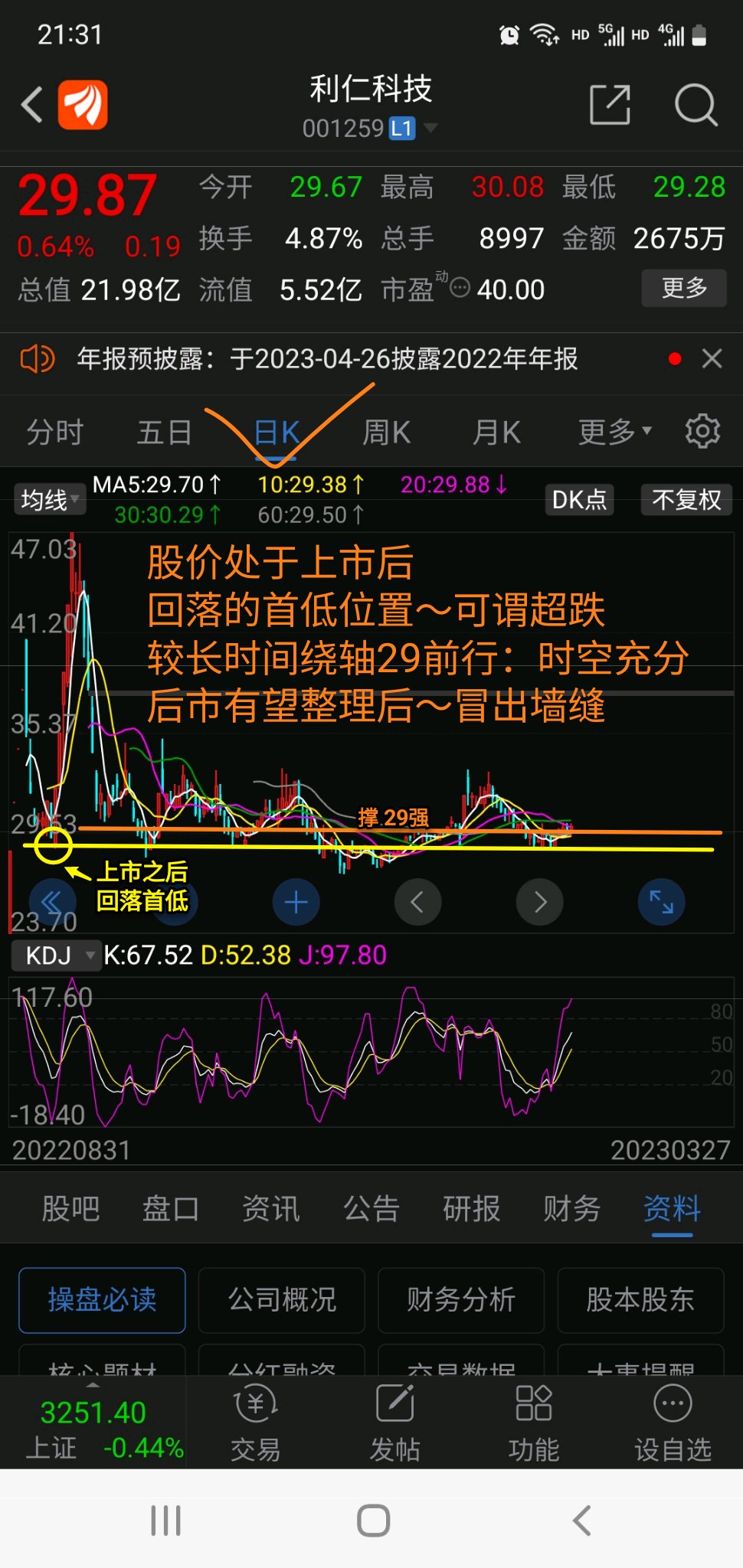Screen dimensions: 743x1568
Task: Switch to the 周K weekly chart tab
Action: click(x=386, y=431)
